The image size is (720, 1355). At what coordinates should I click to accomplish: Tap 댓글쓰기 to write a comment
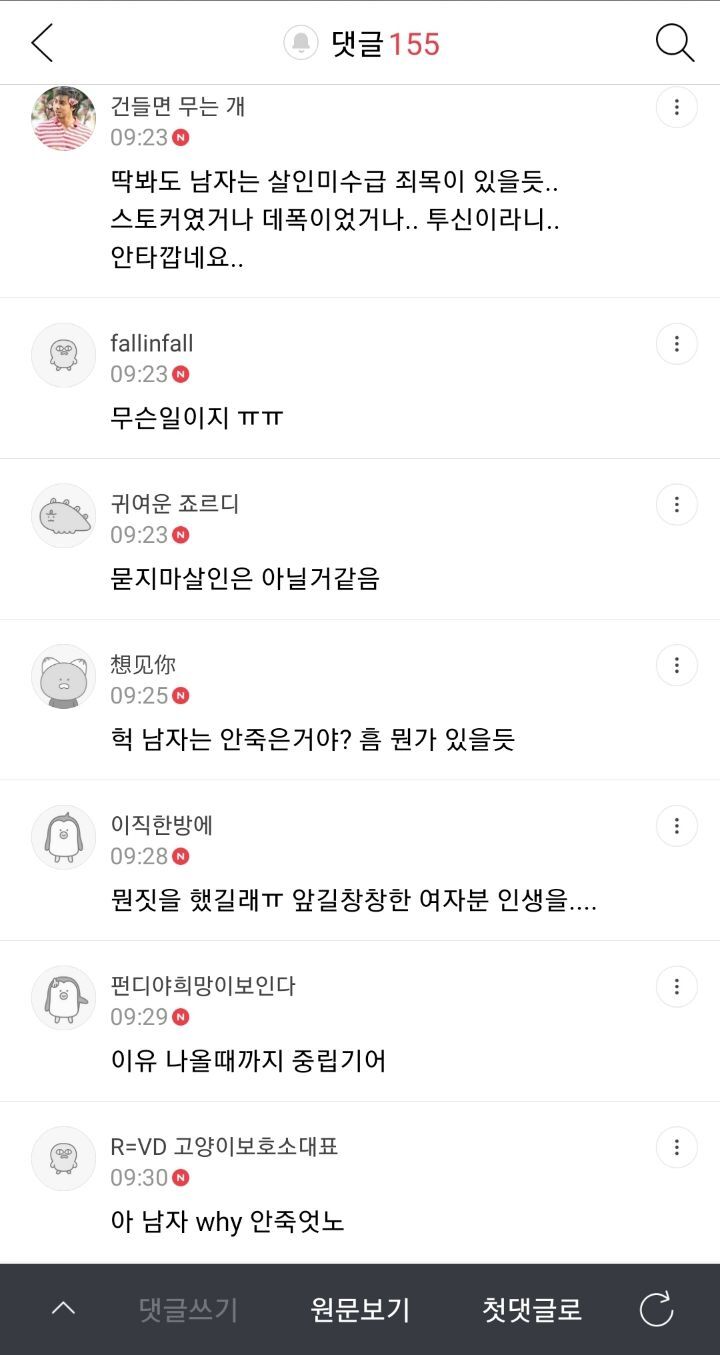coord(188,1309)
